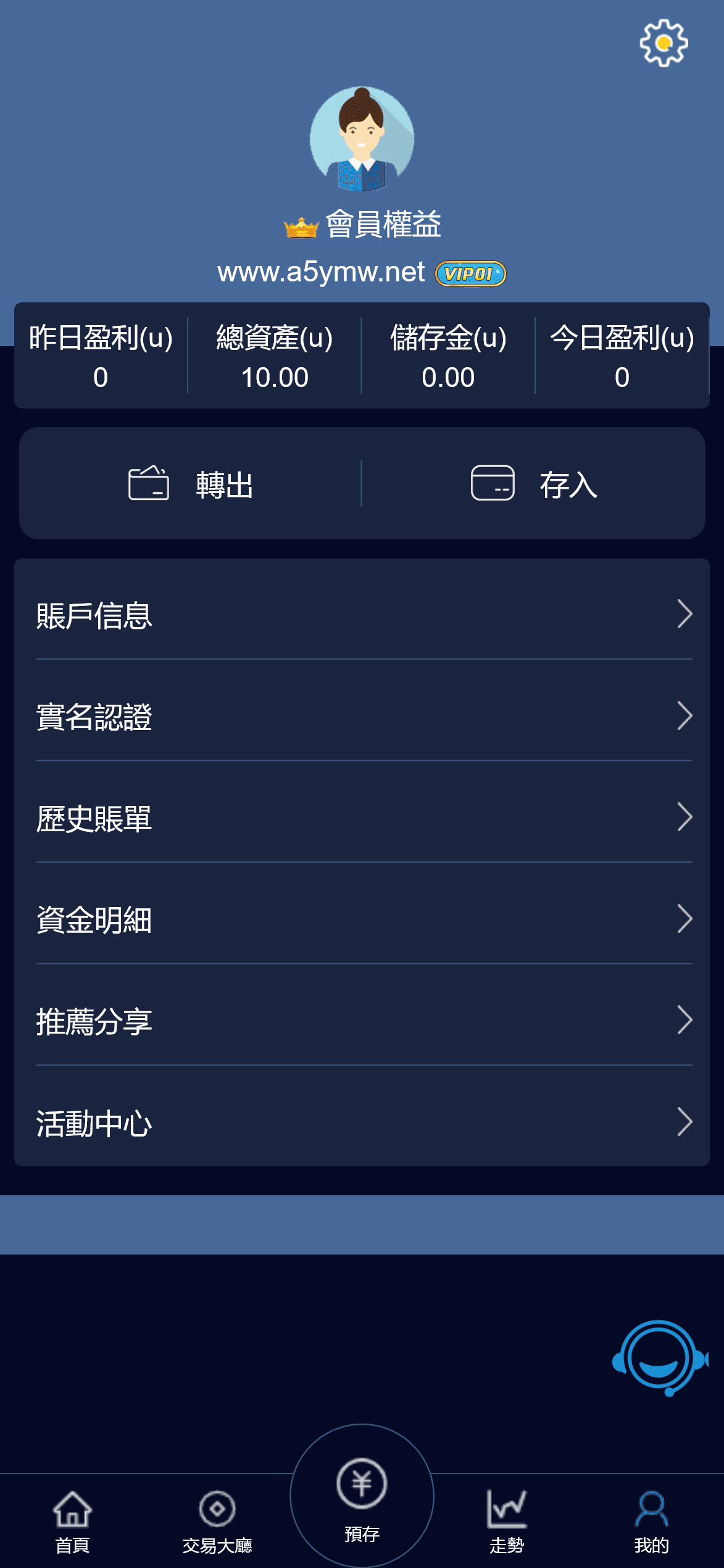This screenshot has width=724, height=1568.
Task: Switch to the 走勢 trends tab
Action: [507, 1522]
